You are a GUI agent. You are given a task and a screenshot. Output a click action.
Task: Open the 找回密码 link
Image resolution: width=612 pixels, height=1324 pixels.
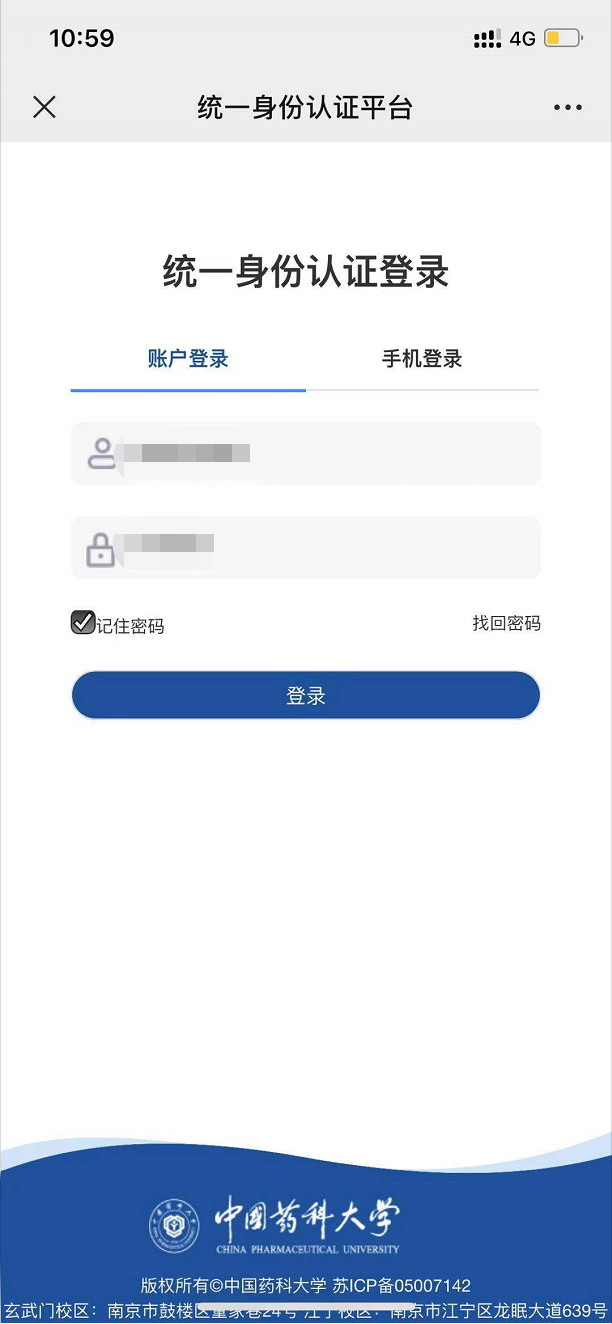[x=506, y=623]
